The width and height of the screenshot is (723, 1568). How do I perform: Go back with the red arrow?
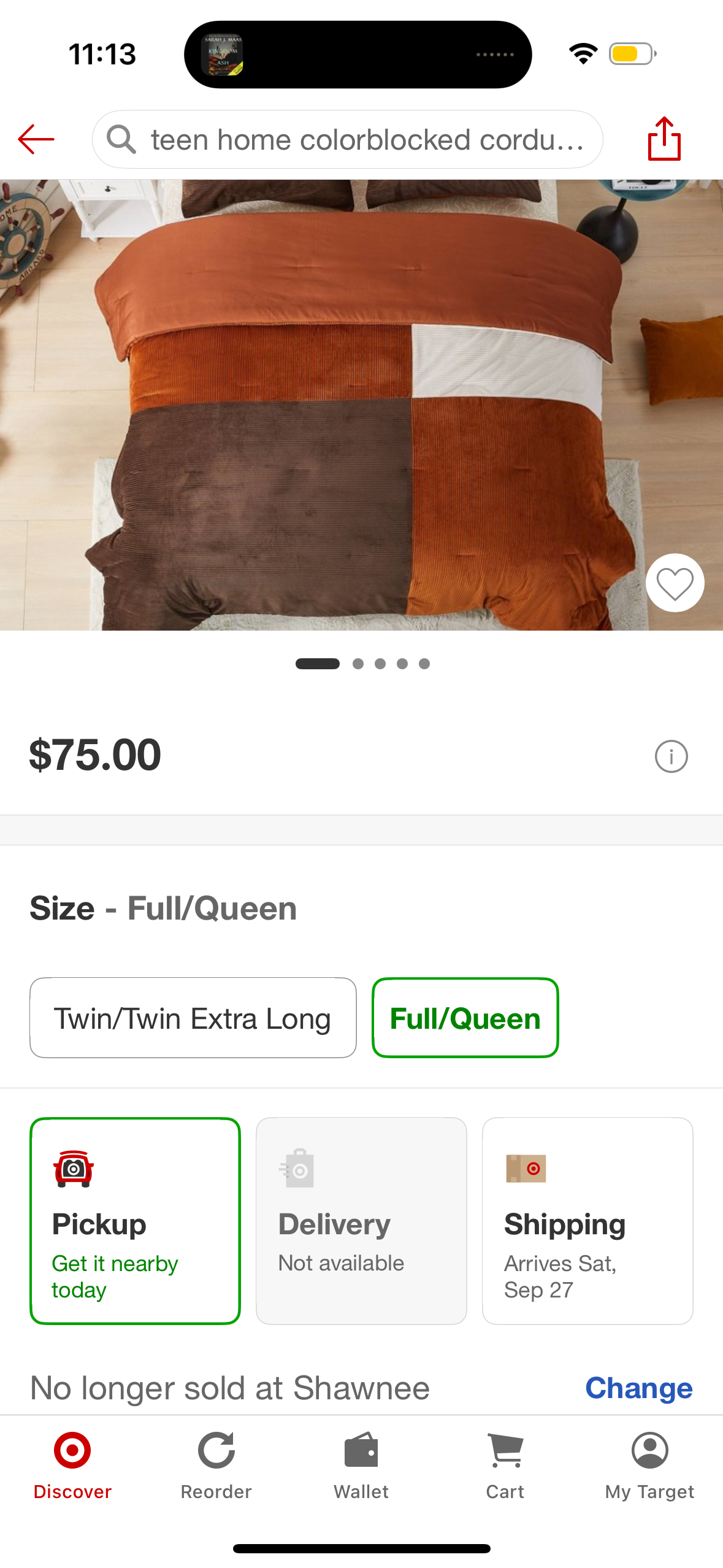pyautogui.click(x=36, y=139)
